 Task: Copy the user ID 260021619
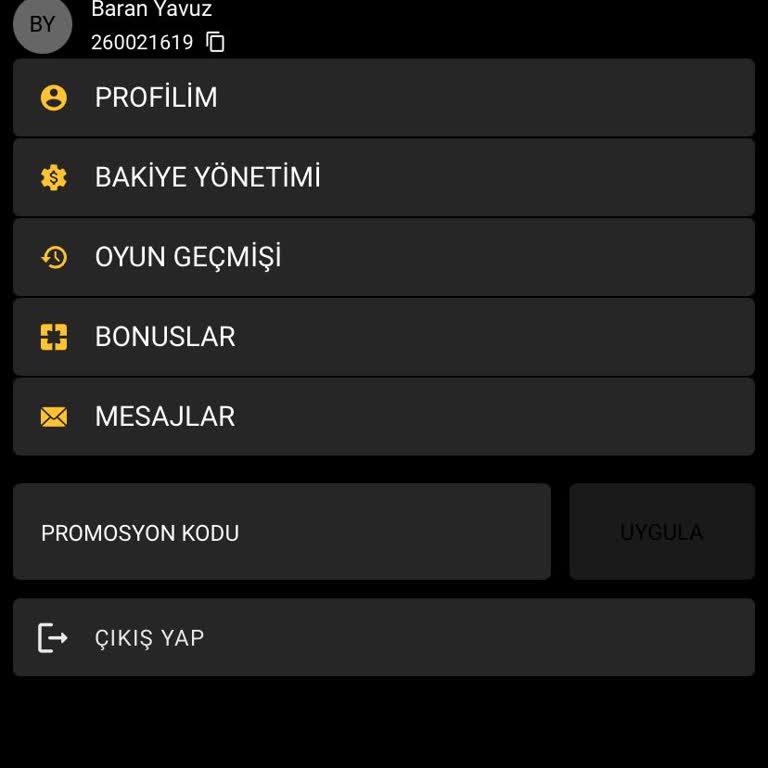(215, 42)
